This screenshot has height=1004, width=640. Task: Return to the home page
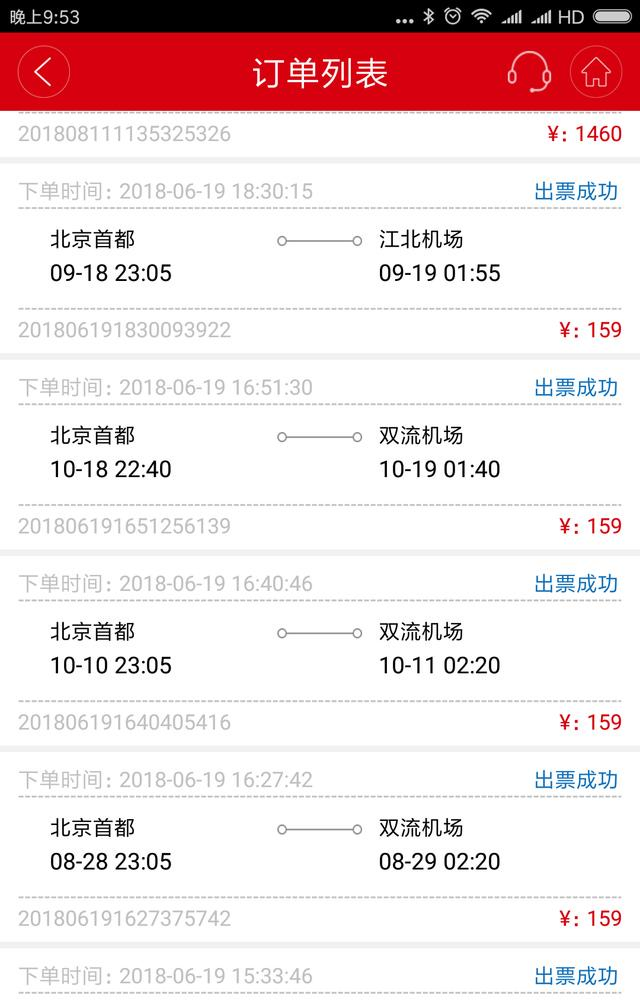pyautogui.click(x=595, y=73)
